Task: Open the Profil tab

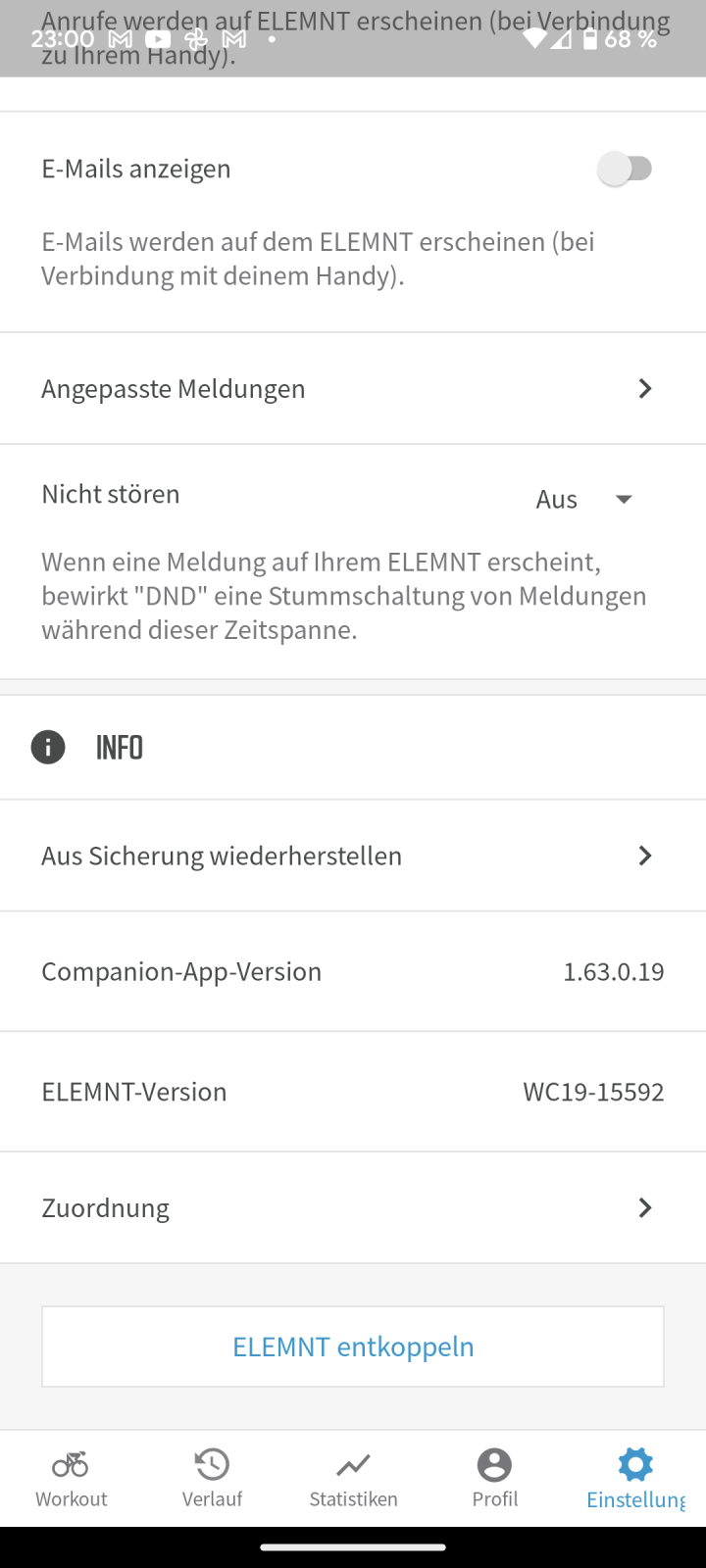Action: tap(494, 1478)
